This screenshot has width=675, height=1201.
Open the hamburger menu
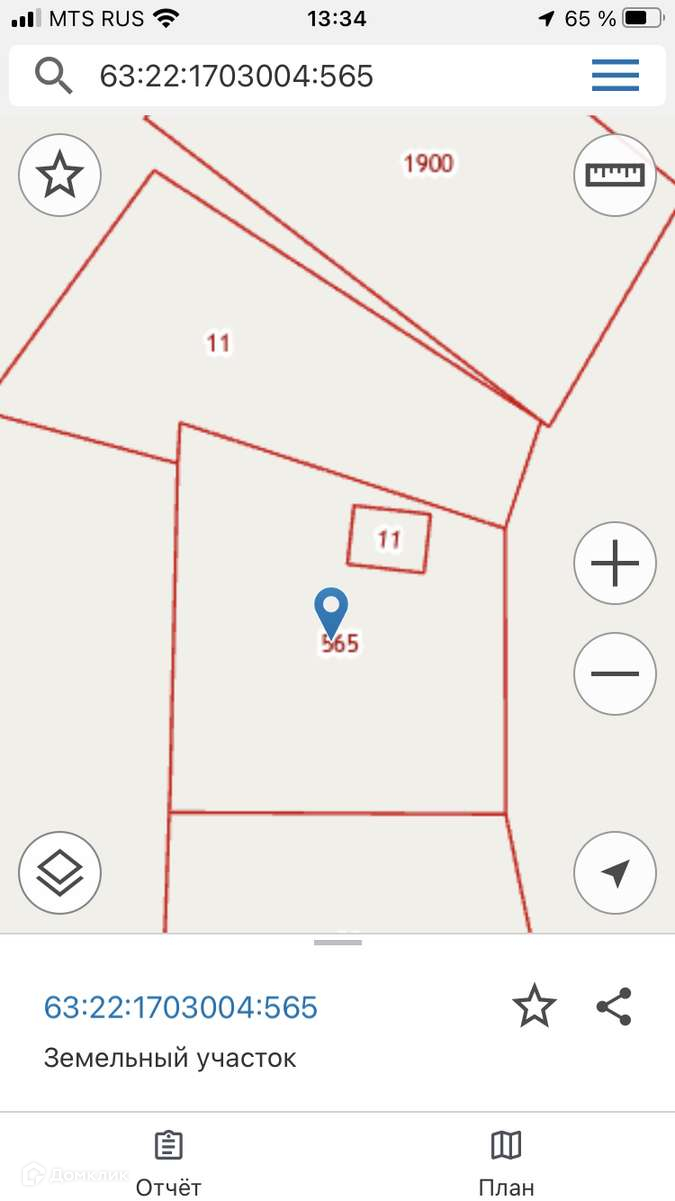pyautogui.click(x=615, y=75)
